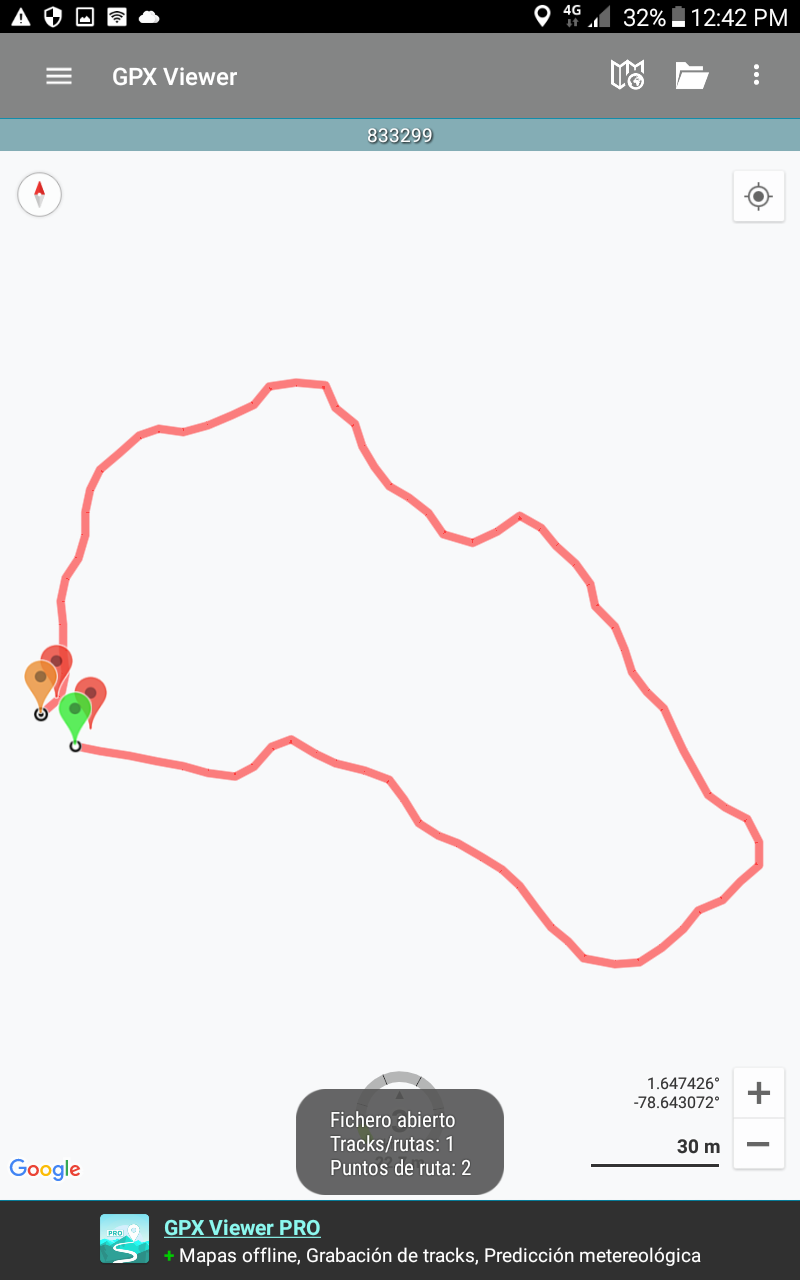
Task: Tap the 833299 track title bar
Action: (x=400, y=135)
